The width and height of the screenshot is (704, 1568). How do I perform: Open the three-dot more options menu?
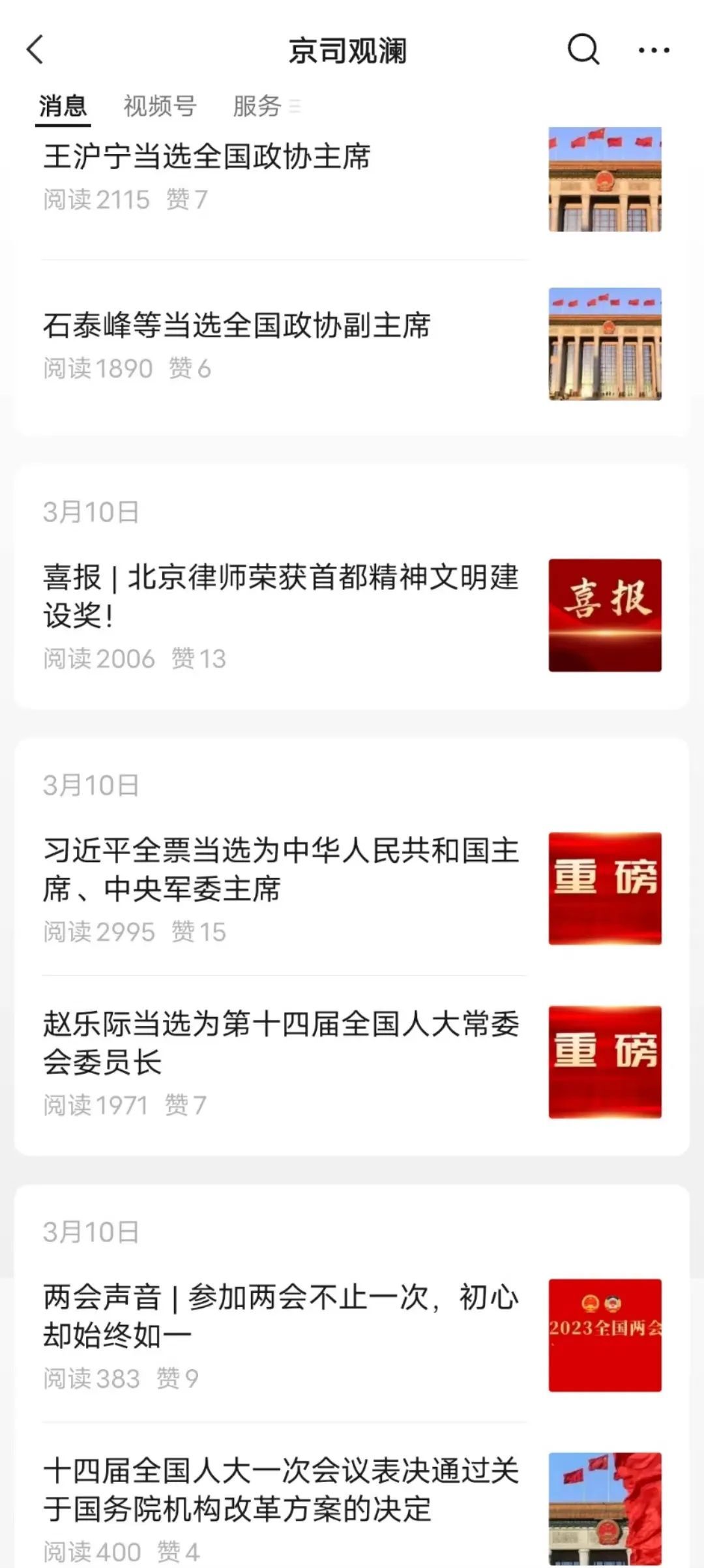[653, 50]
